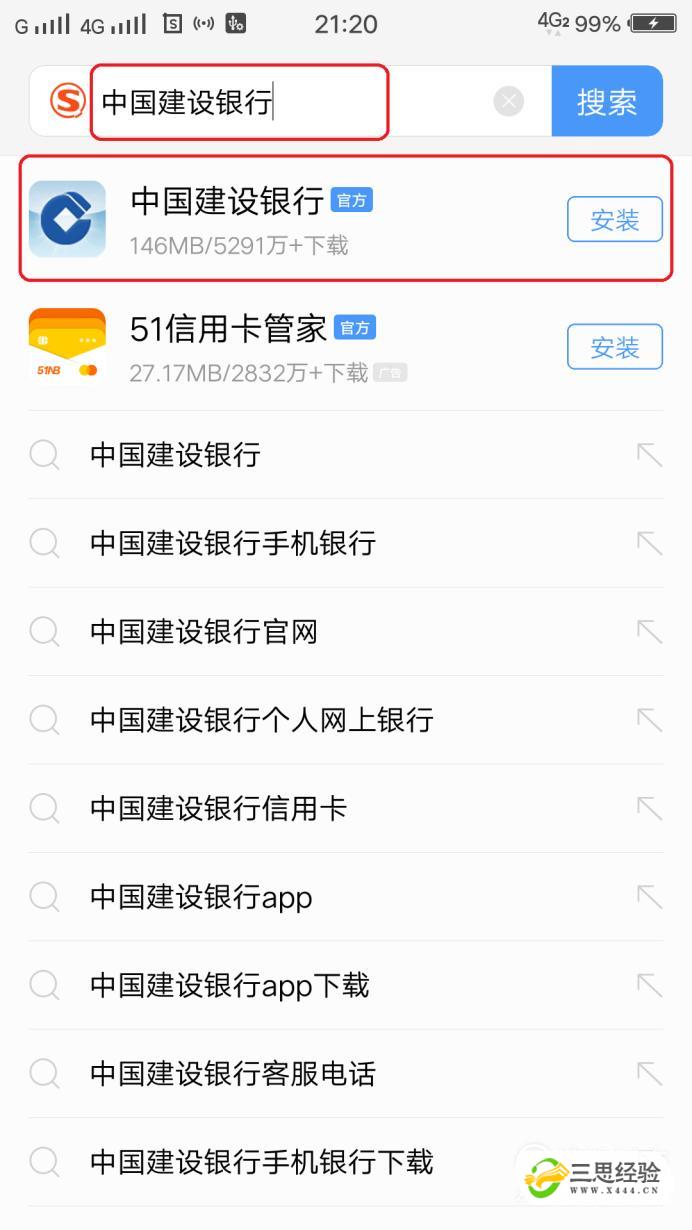Search for suggestion 中国建设银行app
Image resolution: width=692 pixels, height=1230 pixels.
(x=201, y=897)
